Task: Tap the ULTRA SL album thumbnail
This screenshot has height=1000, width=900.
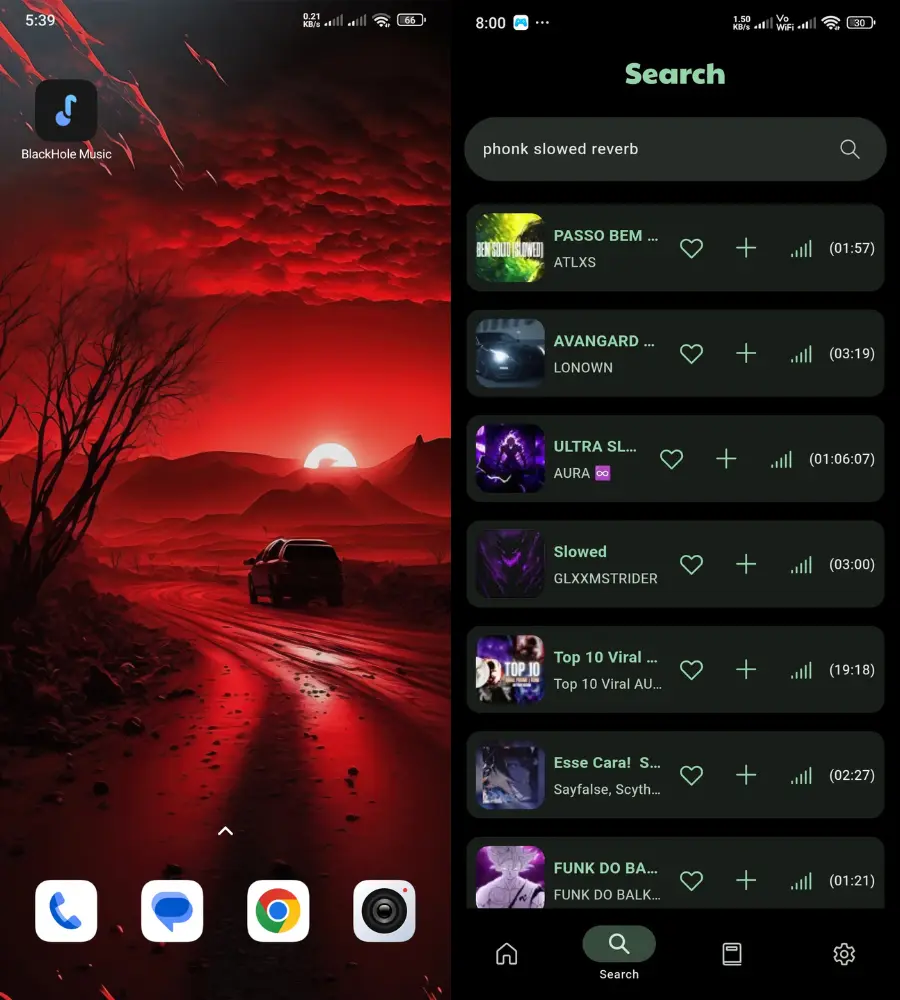Action: click(510, 459)
